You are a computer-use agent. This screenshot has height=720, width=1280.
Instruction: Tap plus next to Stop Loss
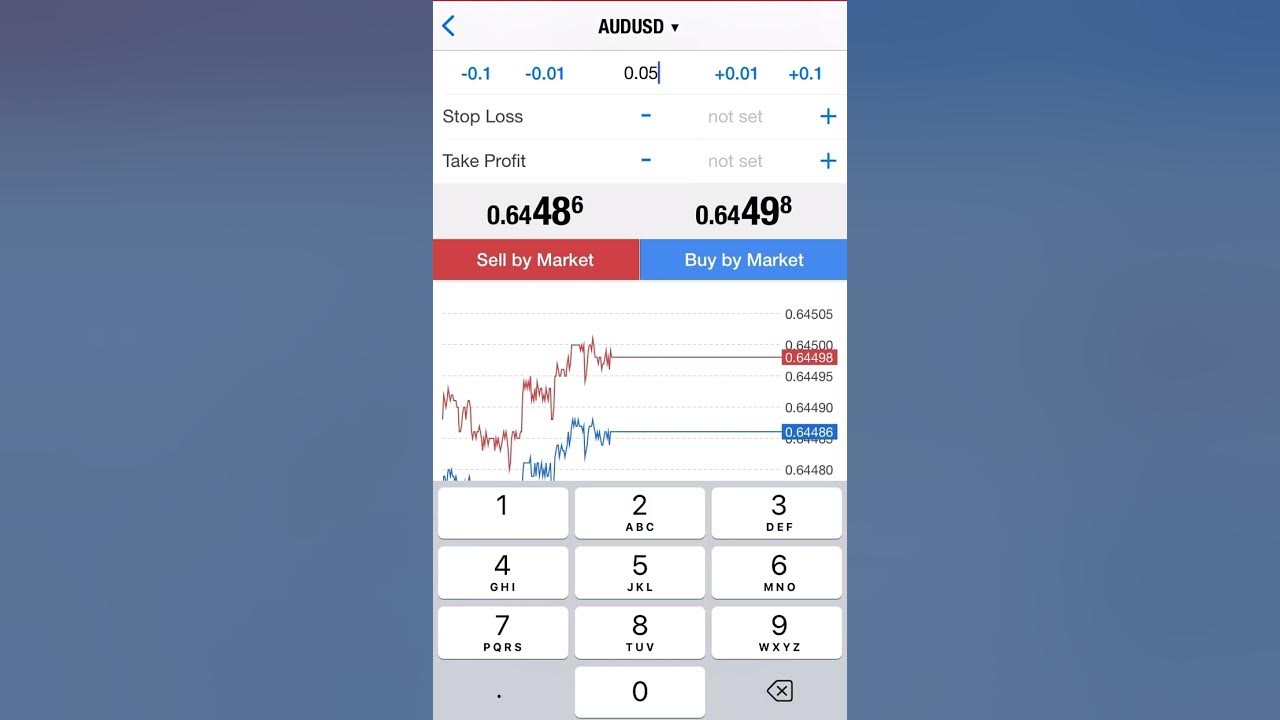tap(828, 116)
